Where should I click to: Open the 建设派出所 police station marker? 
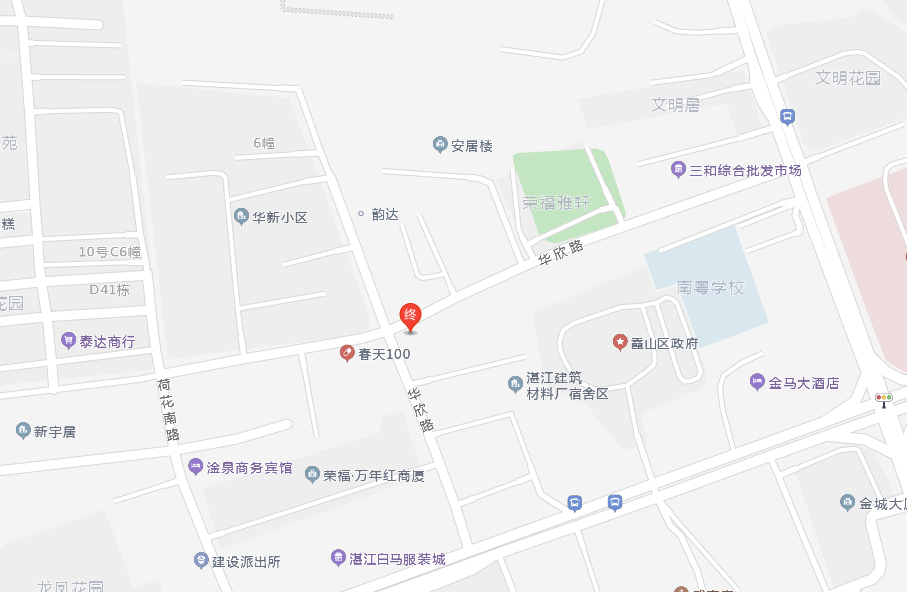pyautogui.click(x=201, y=561)
